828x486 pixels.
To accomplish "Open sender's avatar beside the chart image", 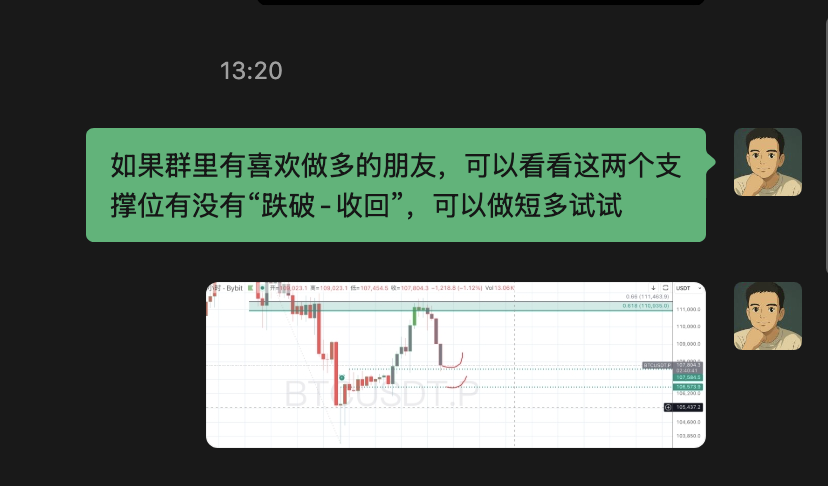I will pyautogui.click(x=767, y=315).
